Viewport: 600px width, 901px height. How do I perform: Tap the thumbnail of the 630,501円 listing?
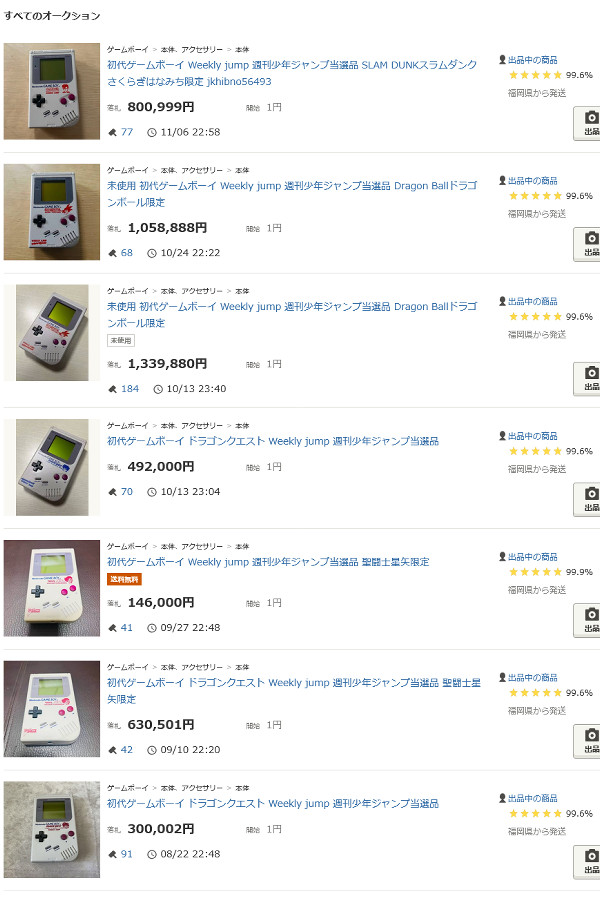[52, 709]
